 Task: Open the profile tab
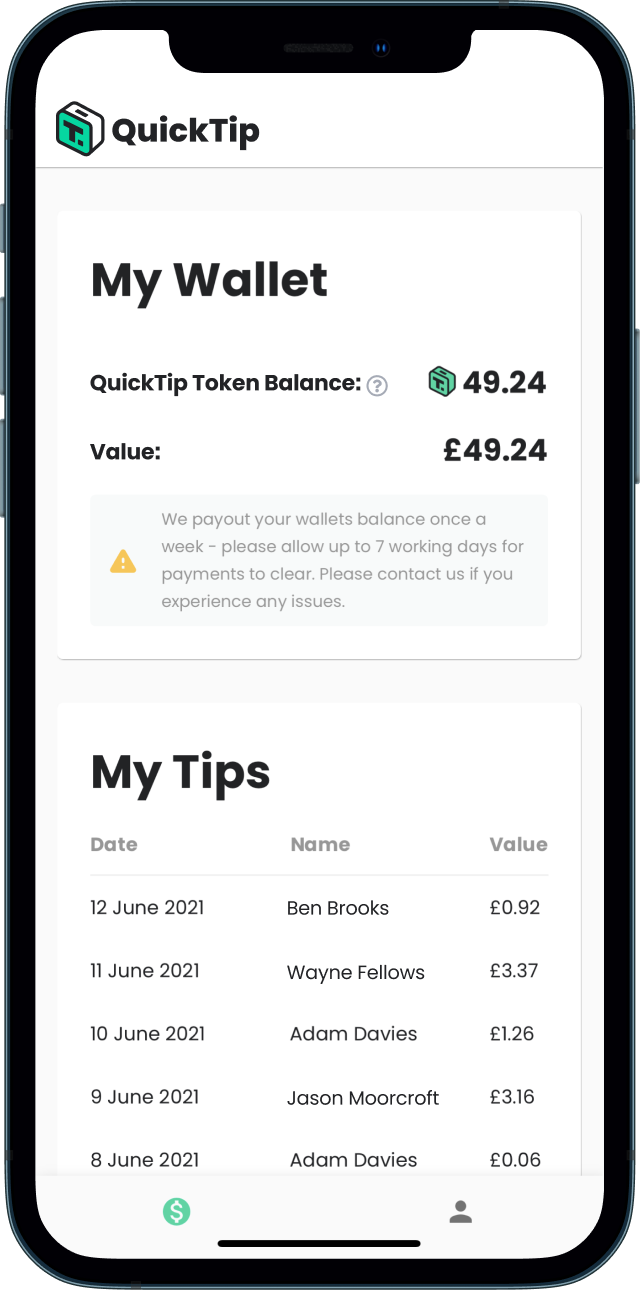coord(460,1212)
